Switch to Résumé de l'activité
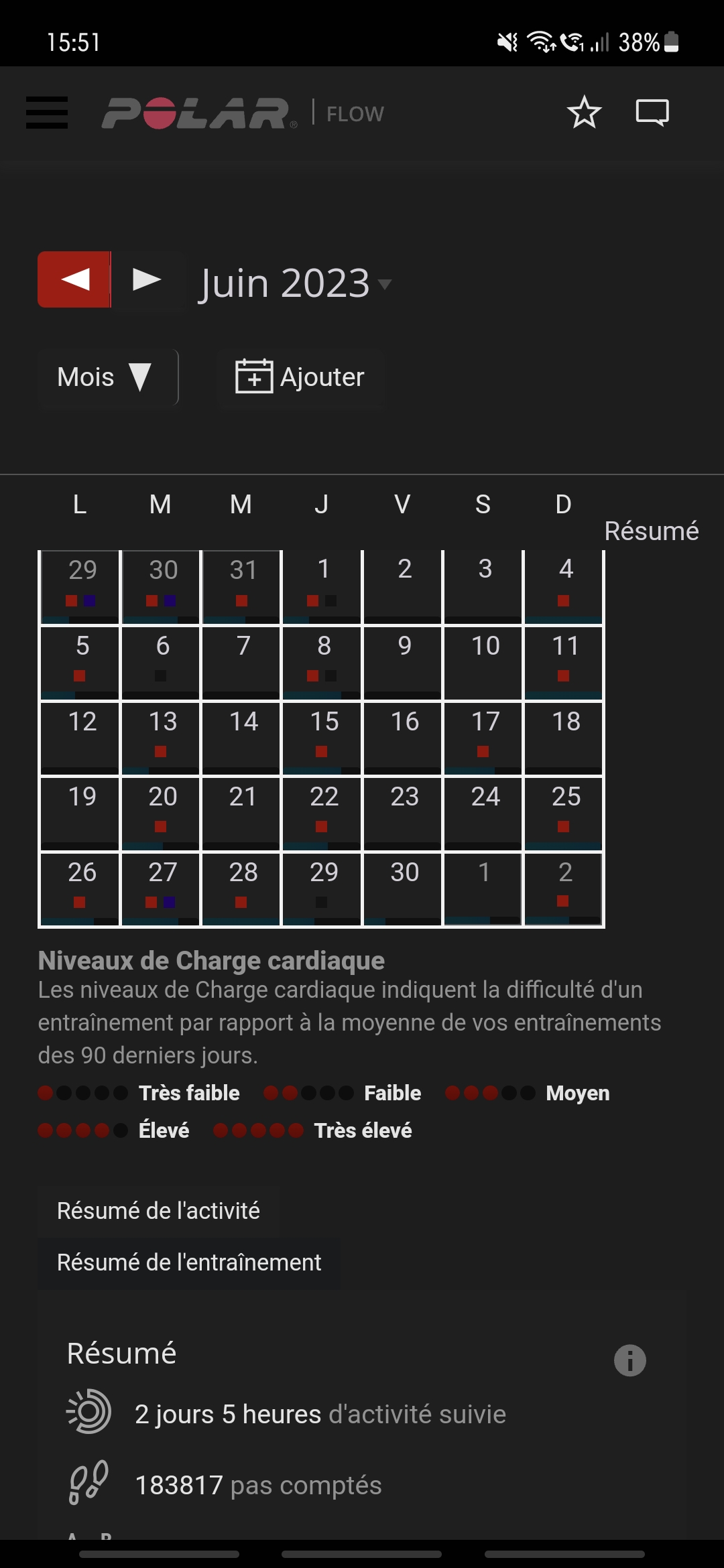The width and height of the screenshot is (724, 1568). point(158,1211)
